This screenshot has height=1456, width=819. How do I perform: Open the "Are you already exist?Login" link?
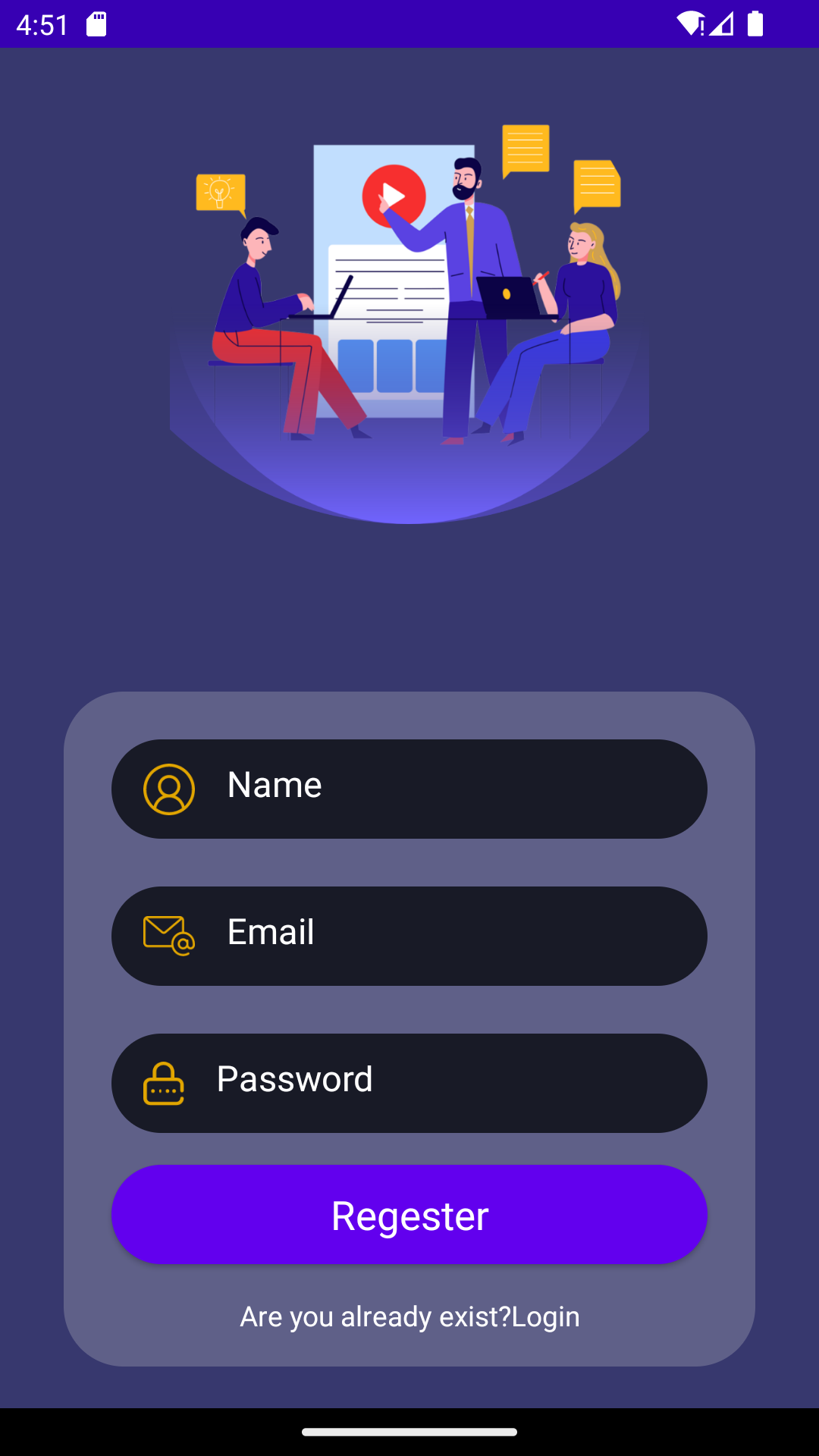(x=409, y=1316)
